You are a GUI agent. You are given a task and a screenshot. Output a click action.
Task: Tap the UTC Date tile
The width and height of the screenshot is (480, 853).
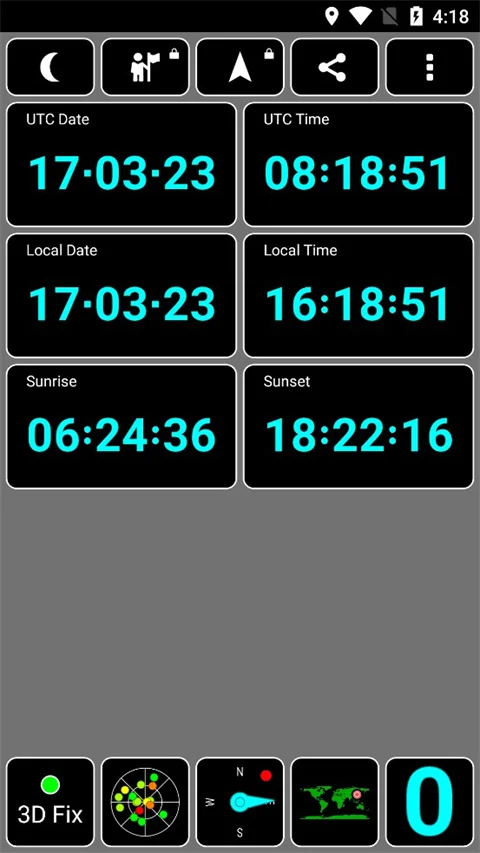tap(121, 164)
